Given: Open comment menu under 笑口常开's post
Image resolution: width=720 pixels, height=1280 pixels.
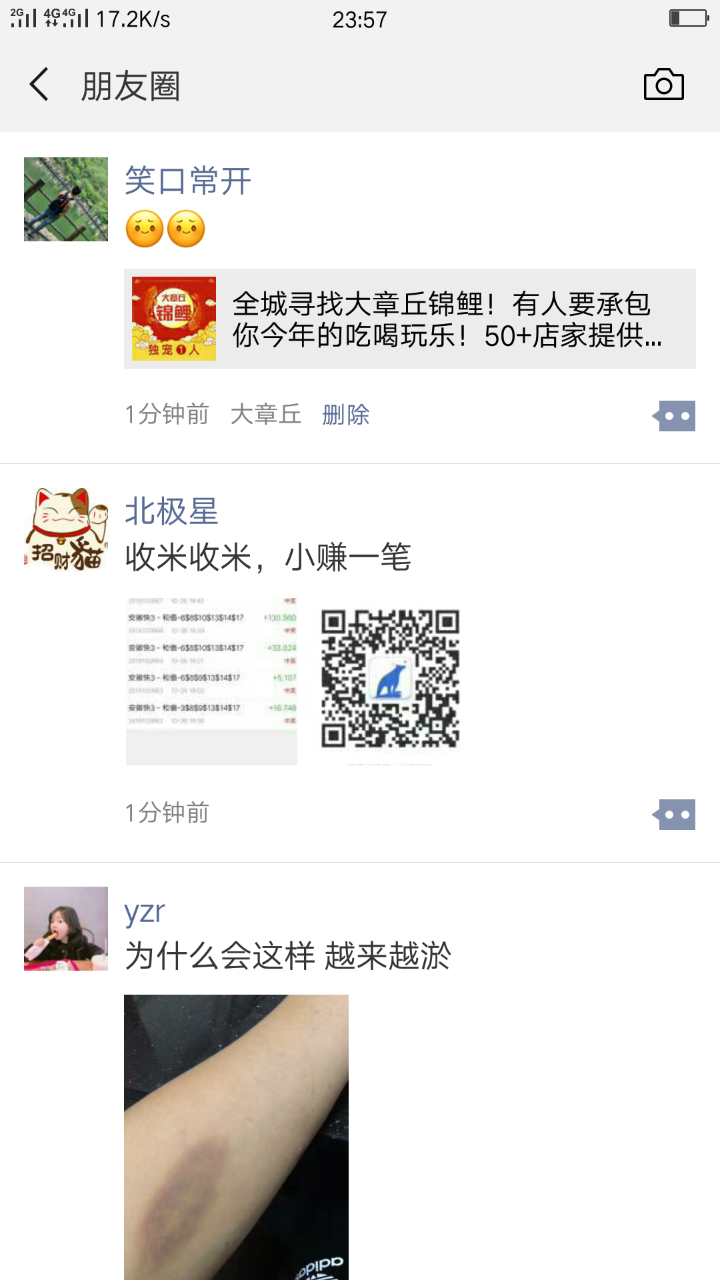Looking at the screenshot, I should click(675, 416).
